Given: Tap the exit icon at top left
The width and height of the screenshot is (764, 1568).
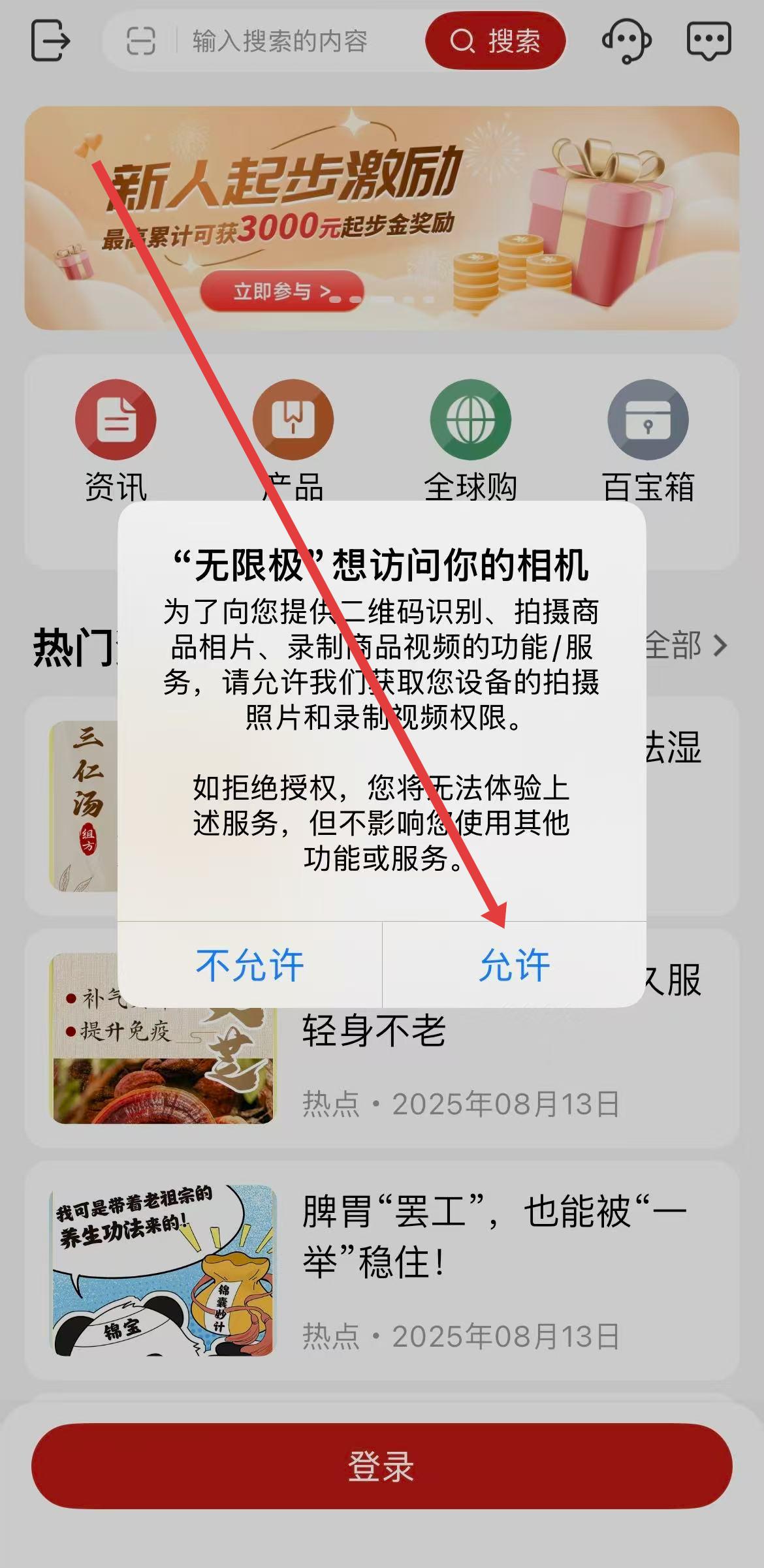Looking at the screenshot, I should (x=50, y=40).
